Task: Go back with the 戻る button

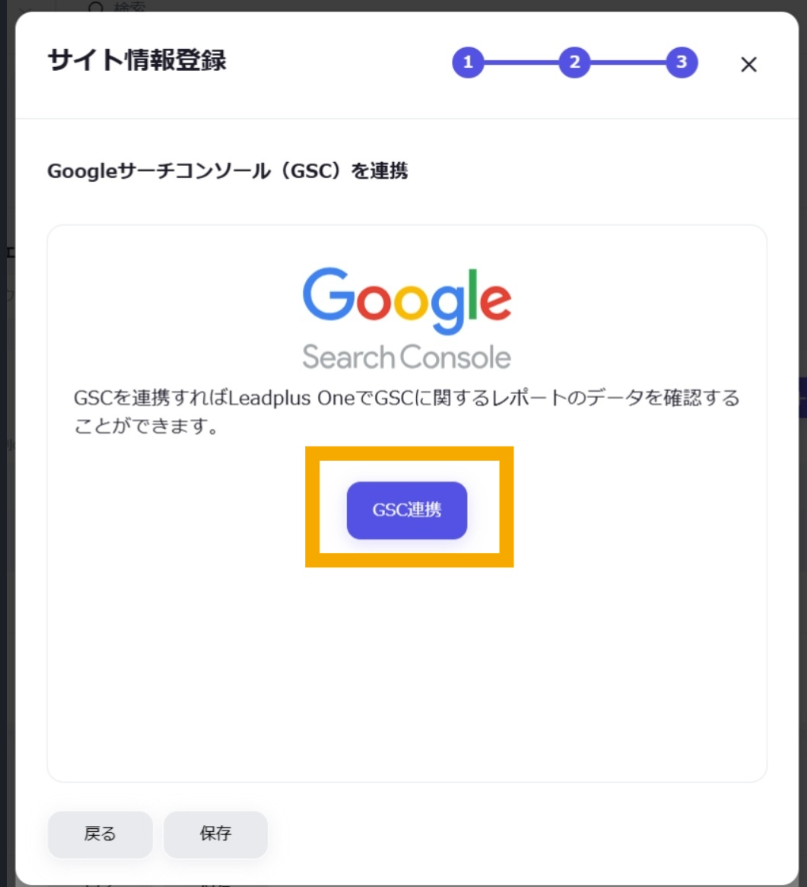Action: [100, 833]
